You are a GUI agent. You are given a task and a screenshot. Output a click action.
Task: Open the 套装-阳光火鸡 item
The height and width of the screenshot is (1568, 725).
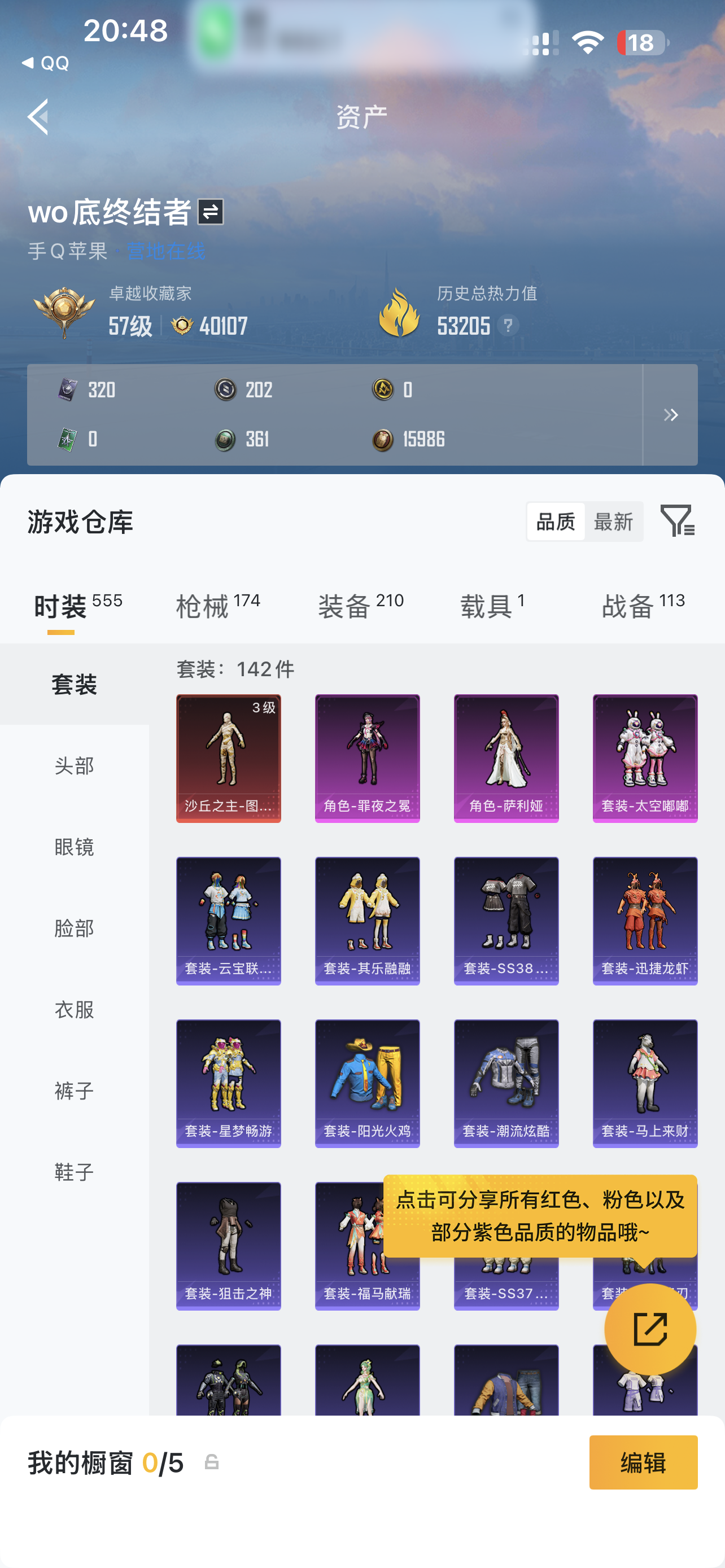click(x=367, y=1084)
